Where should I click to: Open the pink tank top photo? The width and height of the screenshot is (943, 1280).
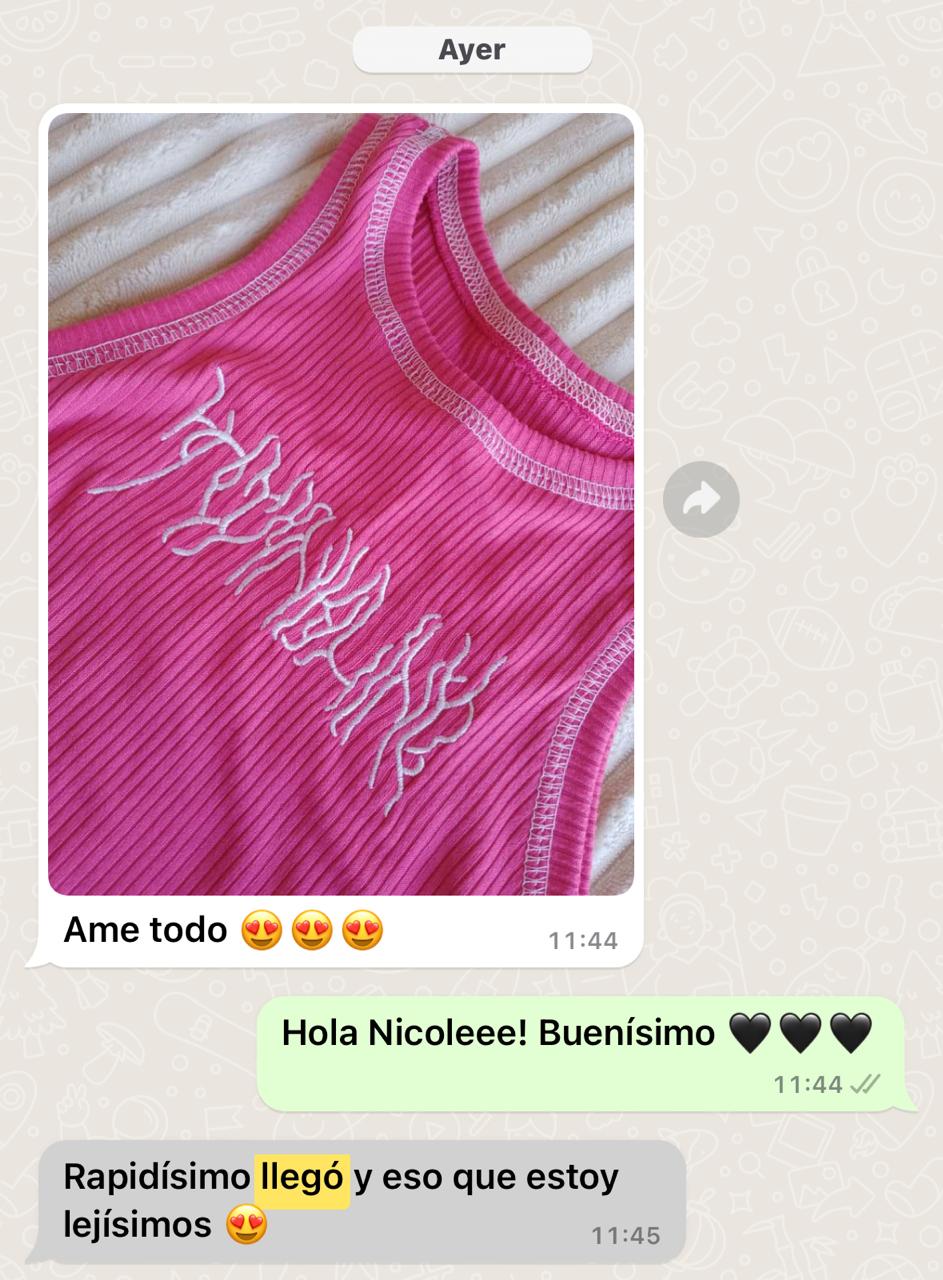[340, 504]
